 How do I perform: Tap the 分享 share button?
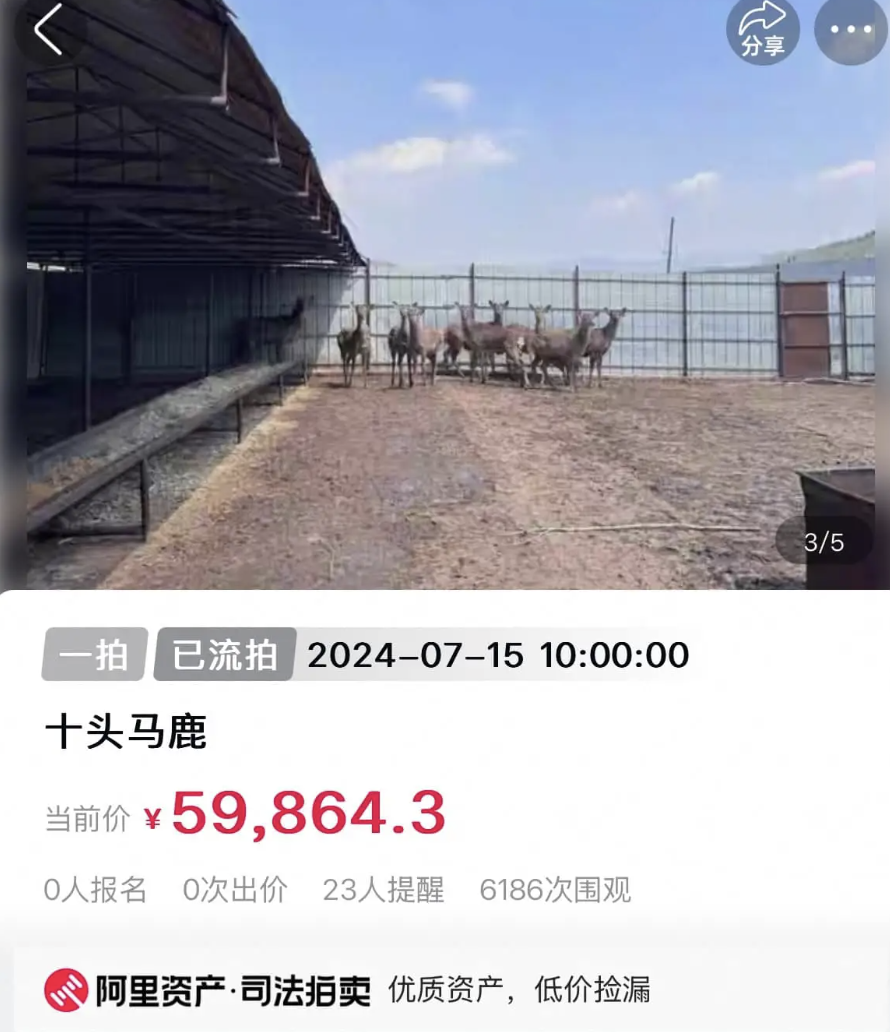(x=762, y=30)
